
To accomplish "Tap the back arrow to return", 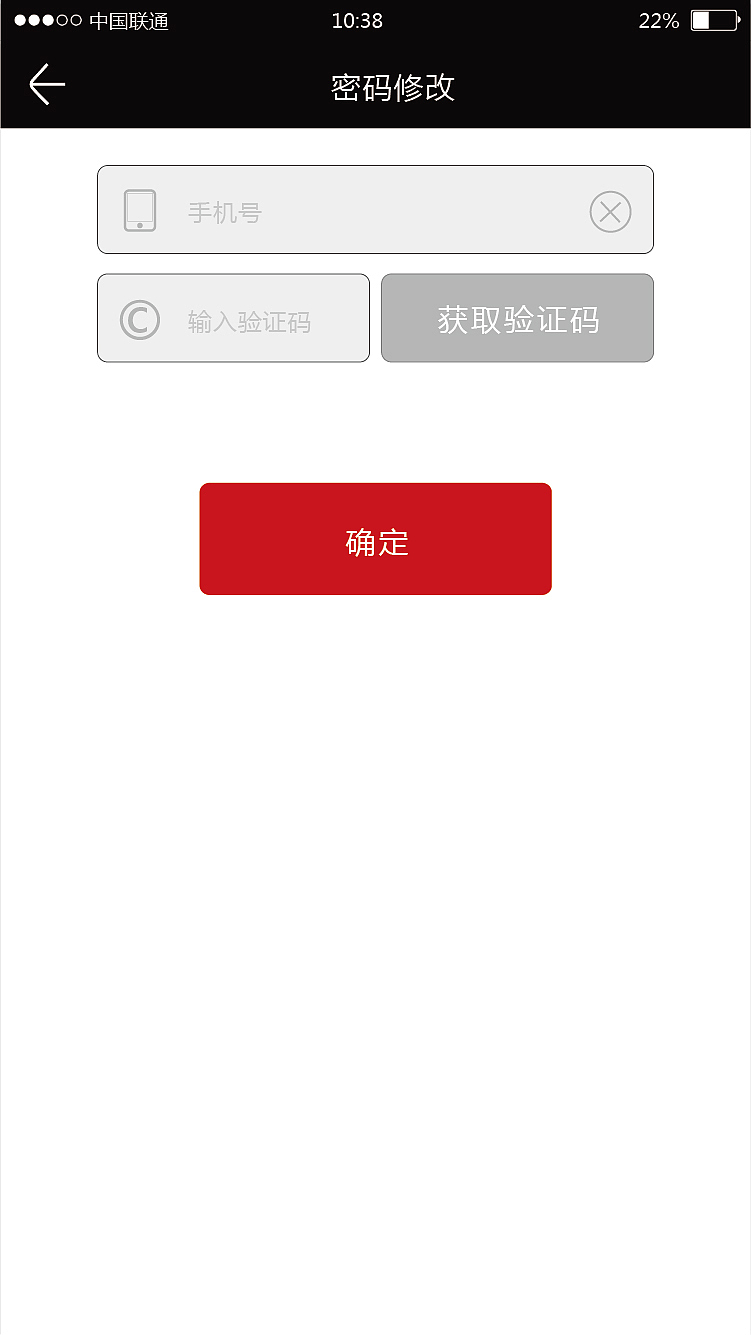I will pyautogui.click(x=46, y=84).
